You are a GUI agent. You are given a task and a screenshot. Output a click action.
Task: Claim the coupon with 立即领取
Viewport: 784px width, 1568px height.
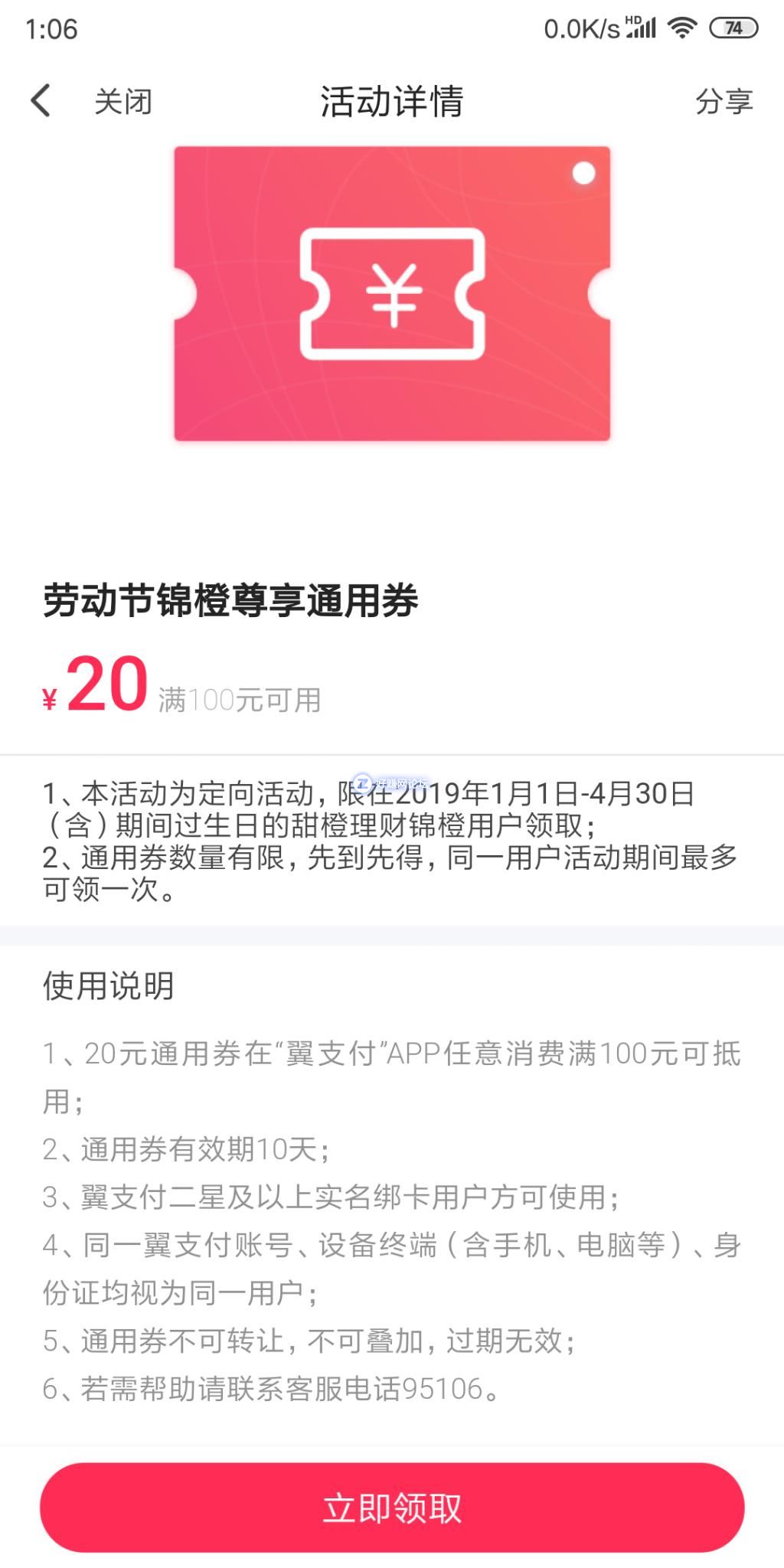click(392, 1508)
